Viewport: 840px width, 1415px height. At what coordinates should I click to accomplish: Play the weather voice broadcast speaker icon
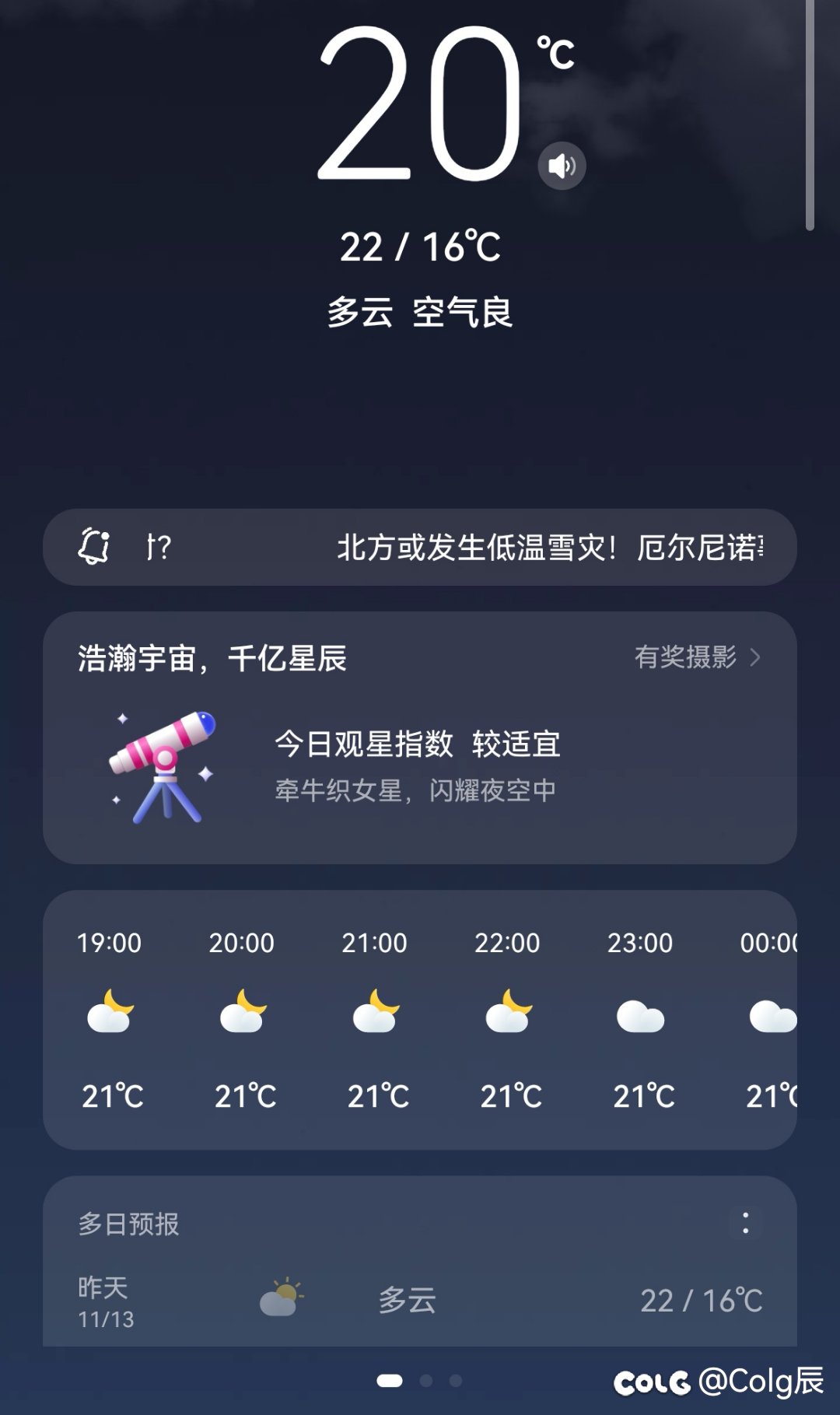click(562, 166)
